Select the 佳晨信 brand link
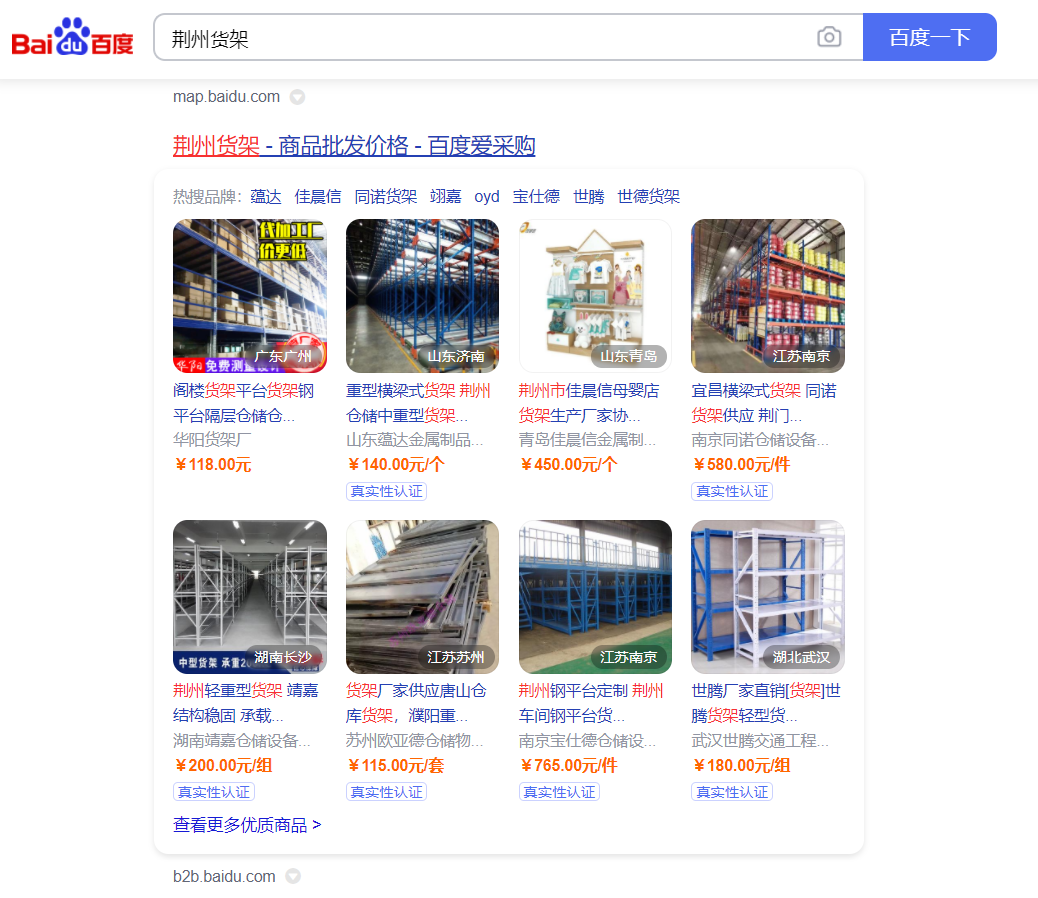Screen dimensions: 1038x898 coord(318,197)
